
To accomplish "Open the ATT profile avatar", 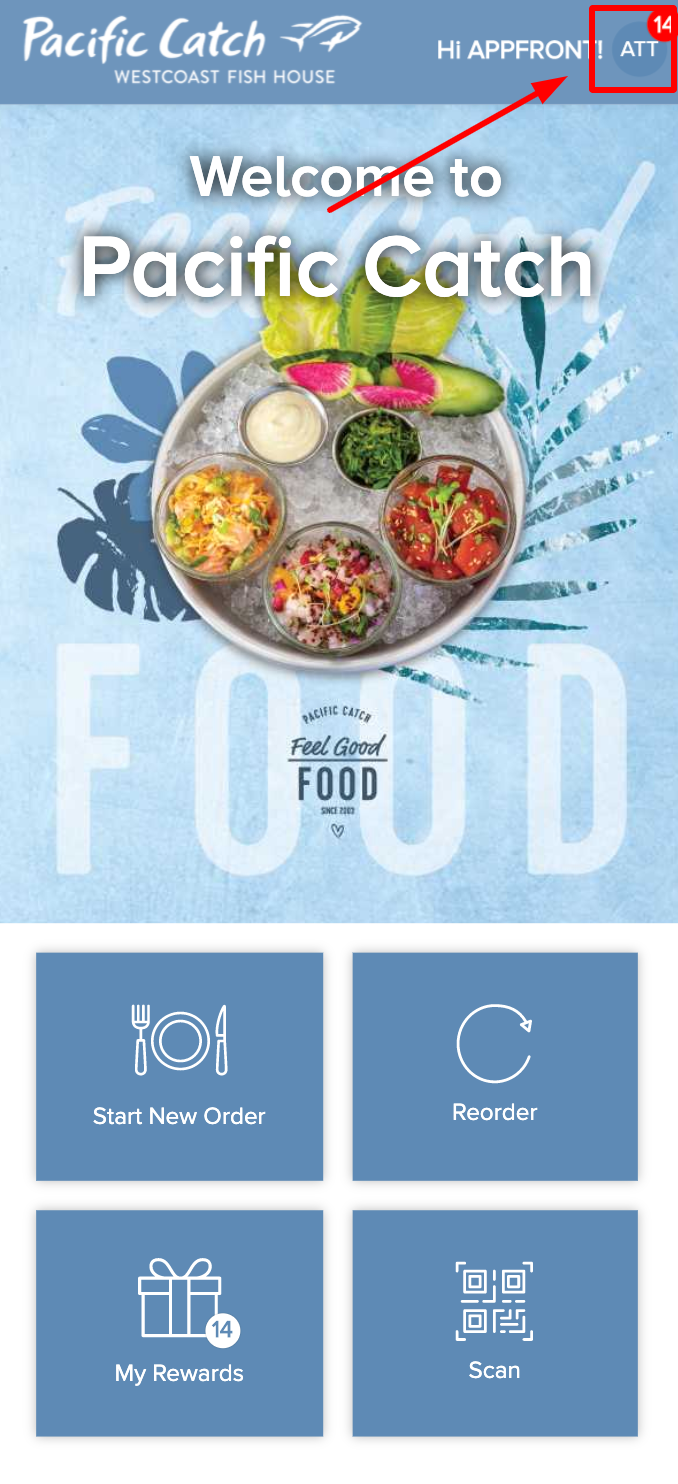I will click(x=638, y=49).
